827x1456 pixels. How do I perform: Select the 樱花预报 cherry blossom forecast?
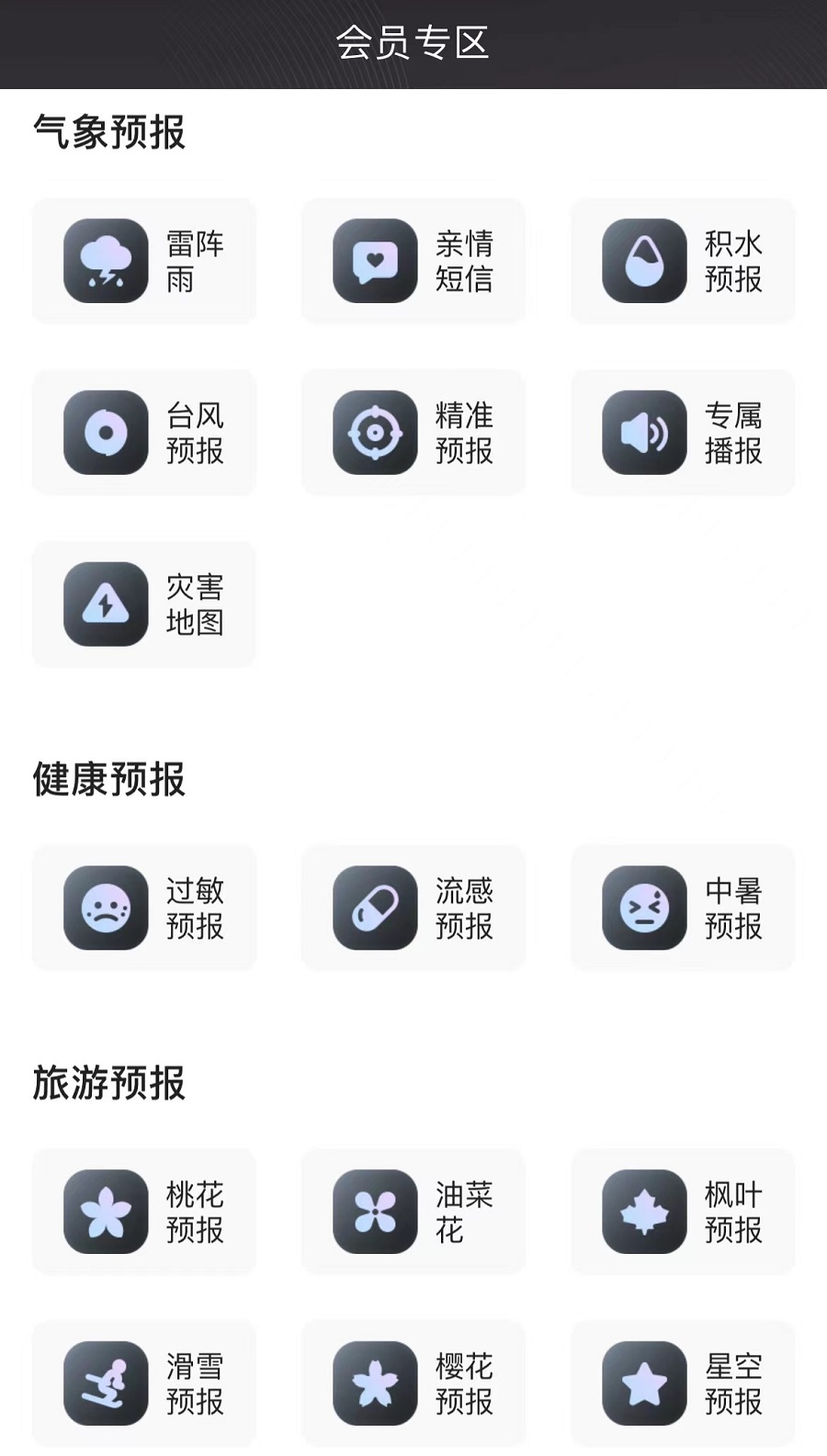pos(413,1383)
